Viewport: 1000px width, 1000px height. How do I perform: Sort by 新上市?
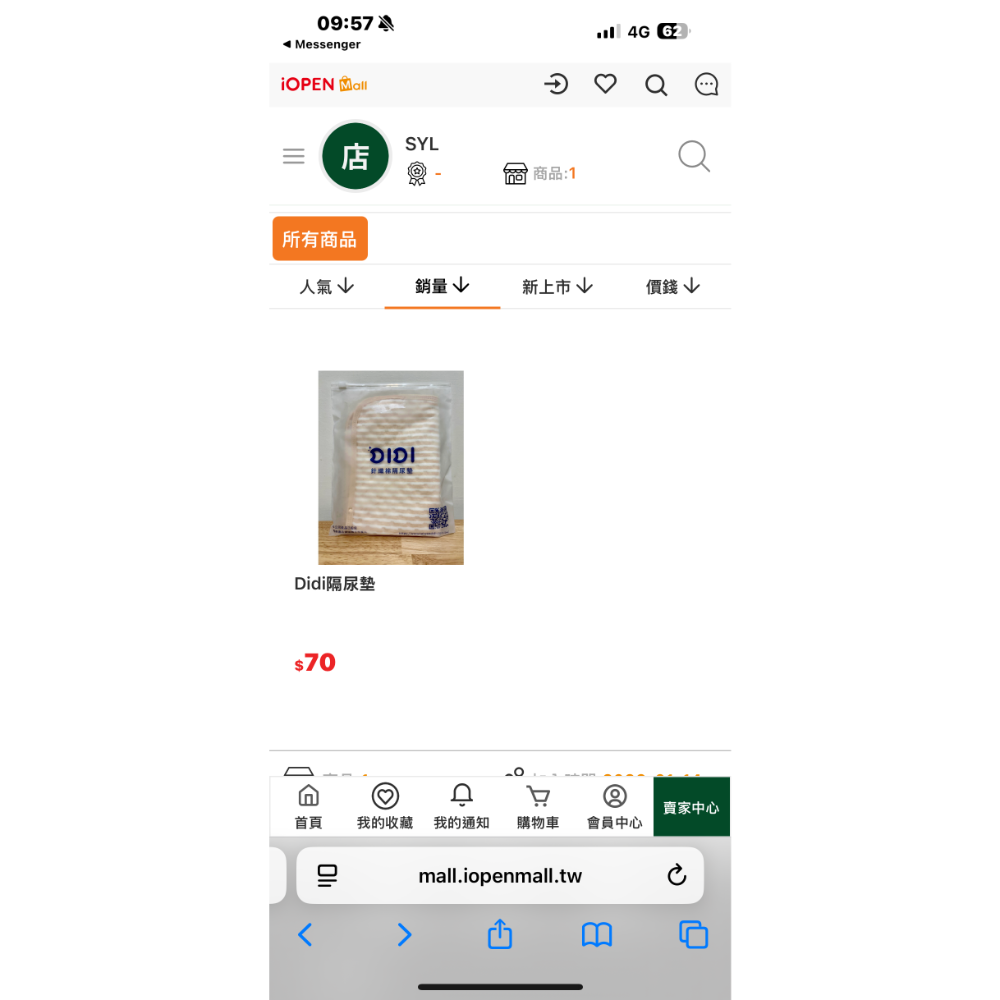pos(557,287)
